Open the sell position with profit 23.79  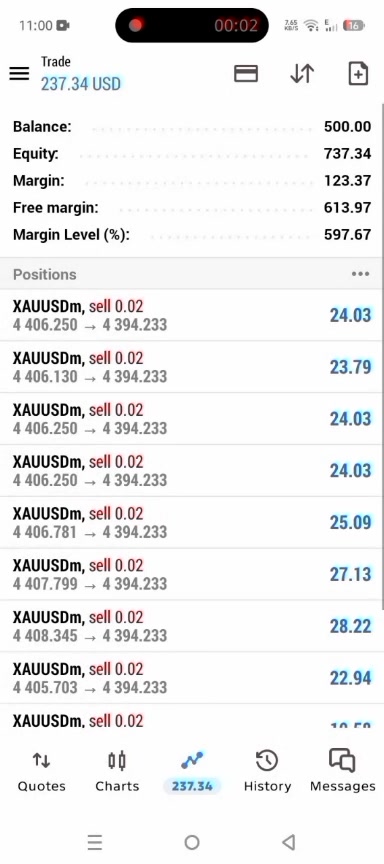[192, 367]
